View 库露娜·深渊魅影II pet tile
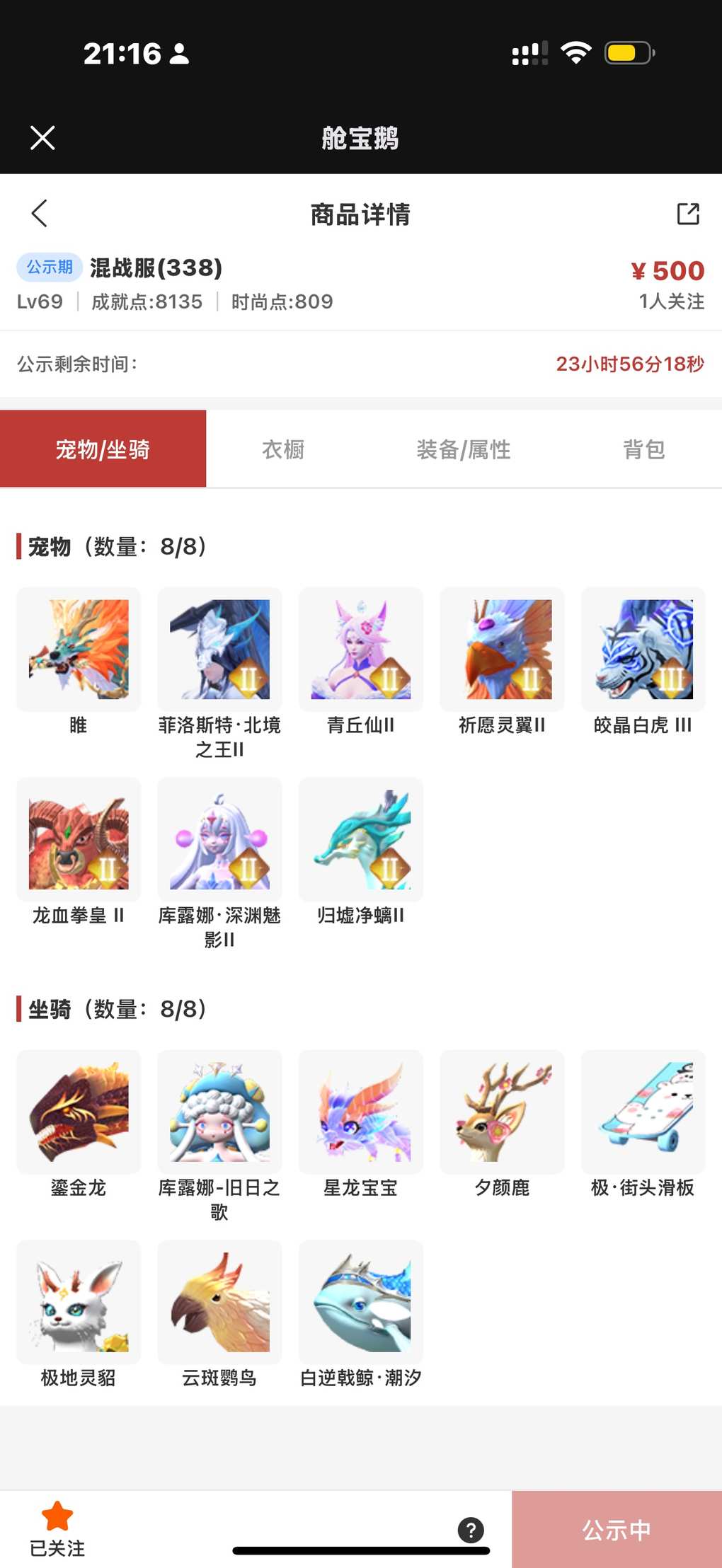Screen dimensions: 722x1568 coord(219,840)
